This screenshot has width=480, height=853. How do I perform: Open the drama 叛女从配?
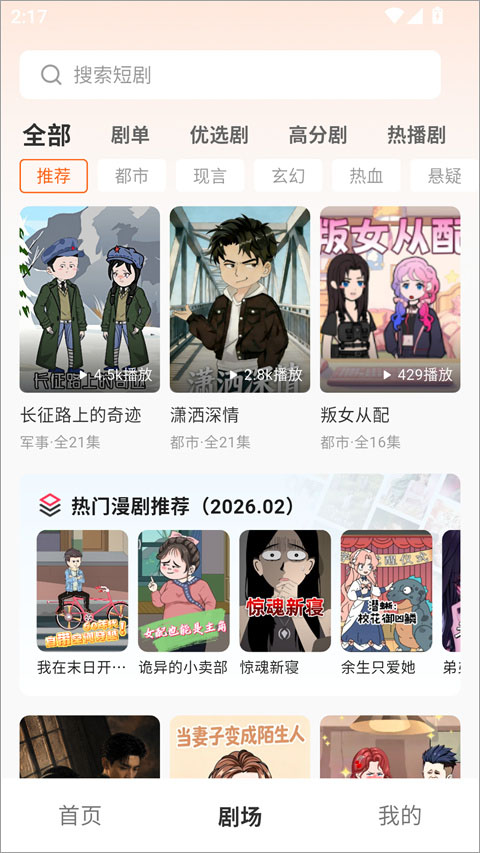click(x=390, y=299)
